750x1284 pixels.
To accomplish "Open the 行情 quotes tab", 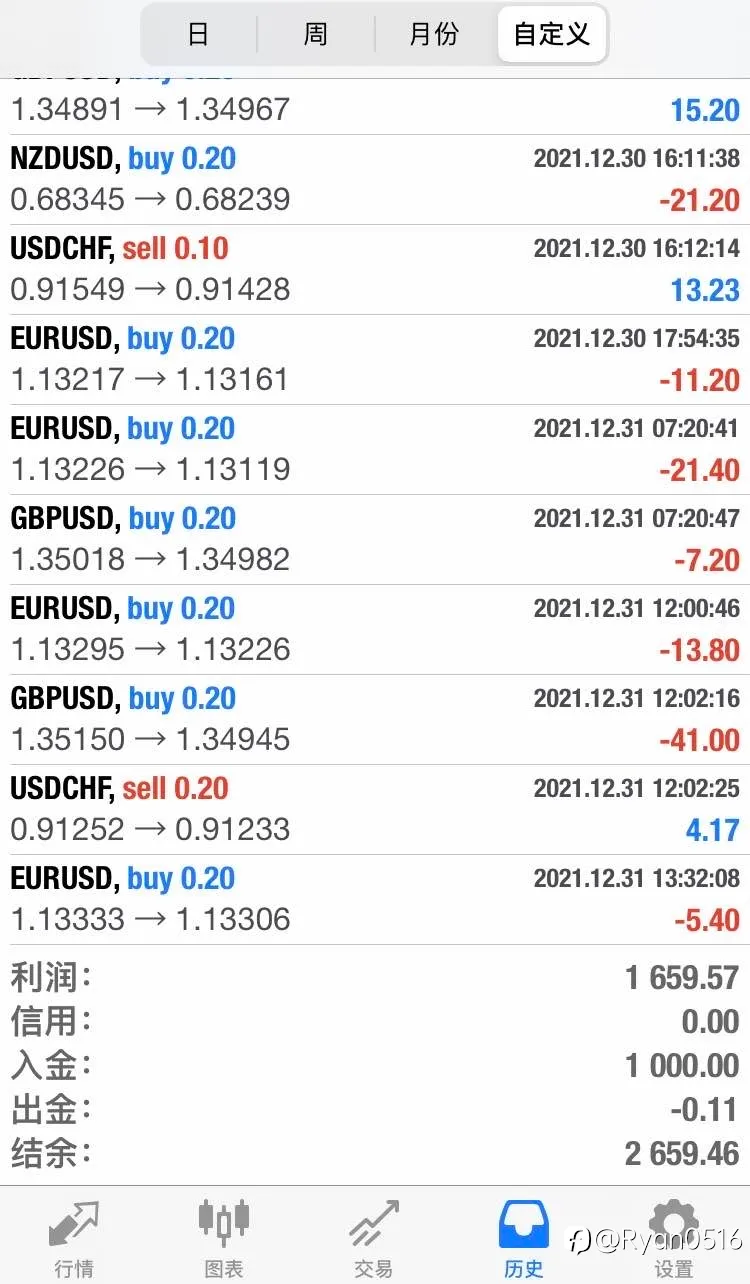I will pos(74,1238).
